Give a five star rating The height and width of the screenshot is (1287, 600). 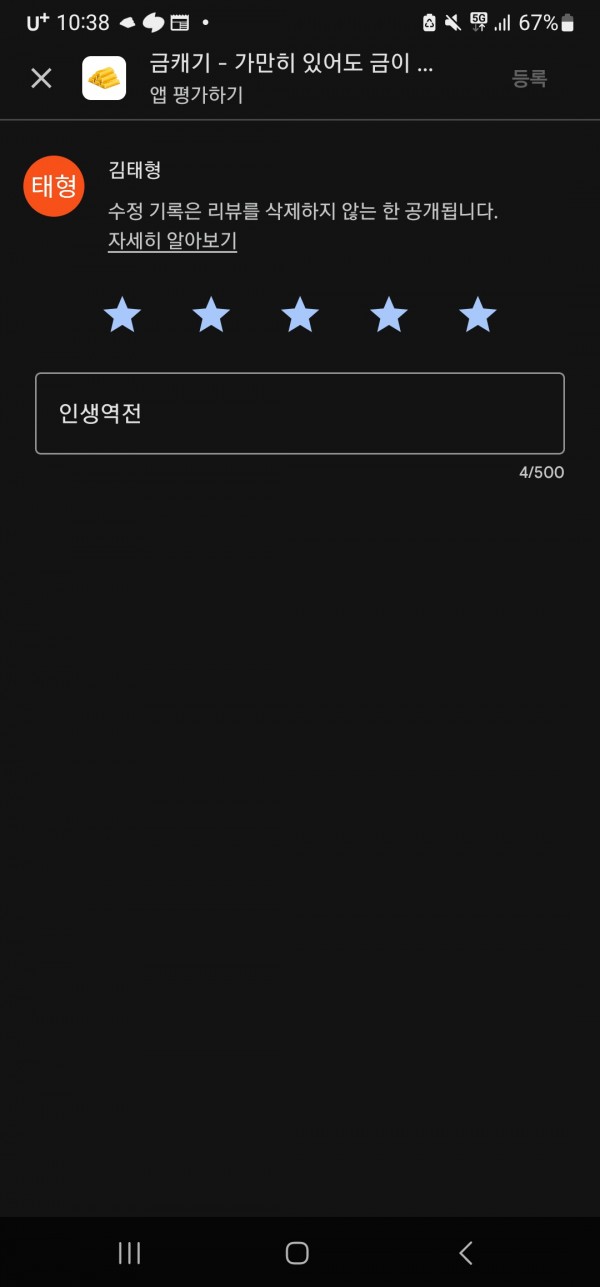pos(477,315)
